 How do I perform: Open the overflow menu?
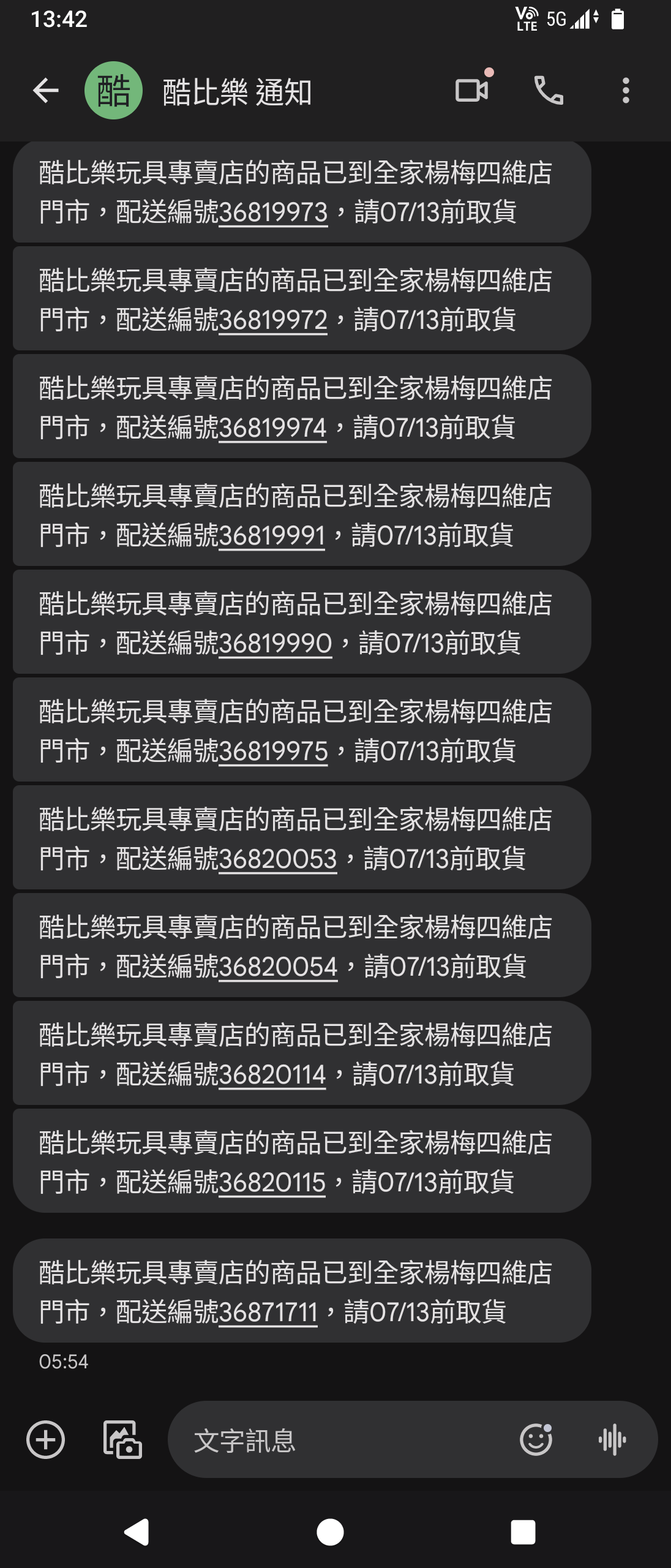click(625, 91)
